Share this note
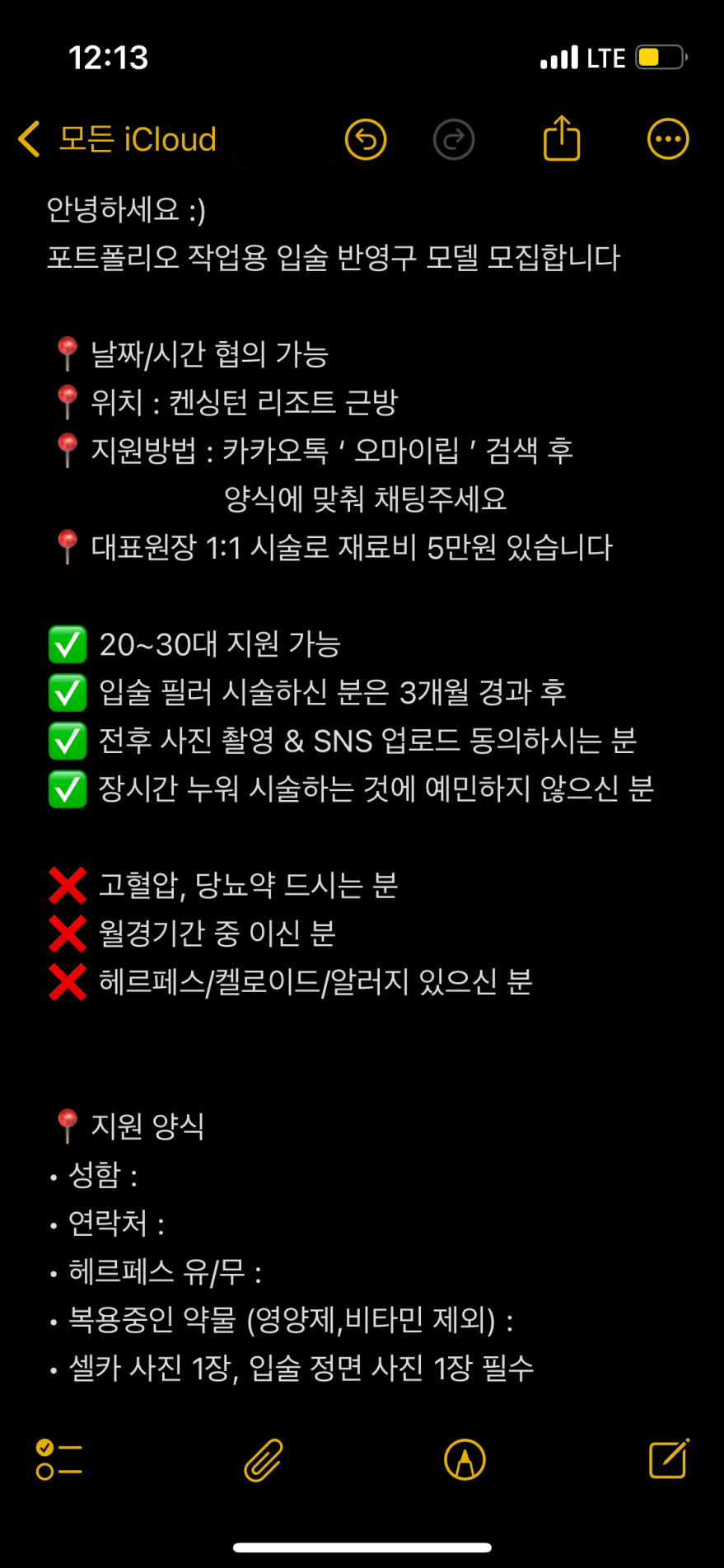The height and width of the screenshot is (1568, 724). (562, 138)
